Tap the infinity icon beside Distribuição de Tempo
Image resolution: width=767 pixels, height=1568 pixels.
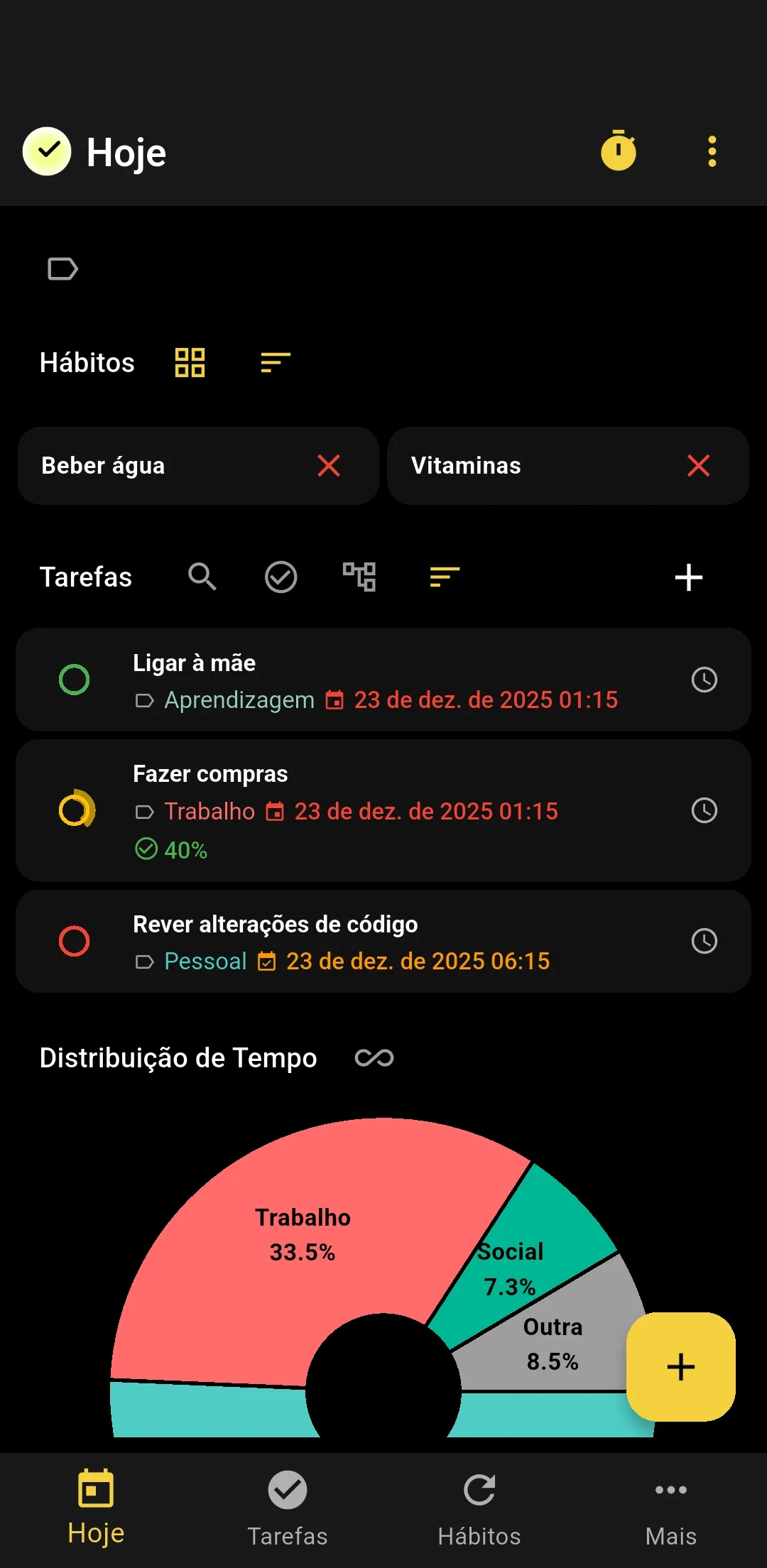pos(374,1058)
